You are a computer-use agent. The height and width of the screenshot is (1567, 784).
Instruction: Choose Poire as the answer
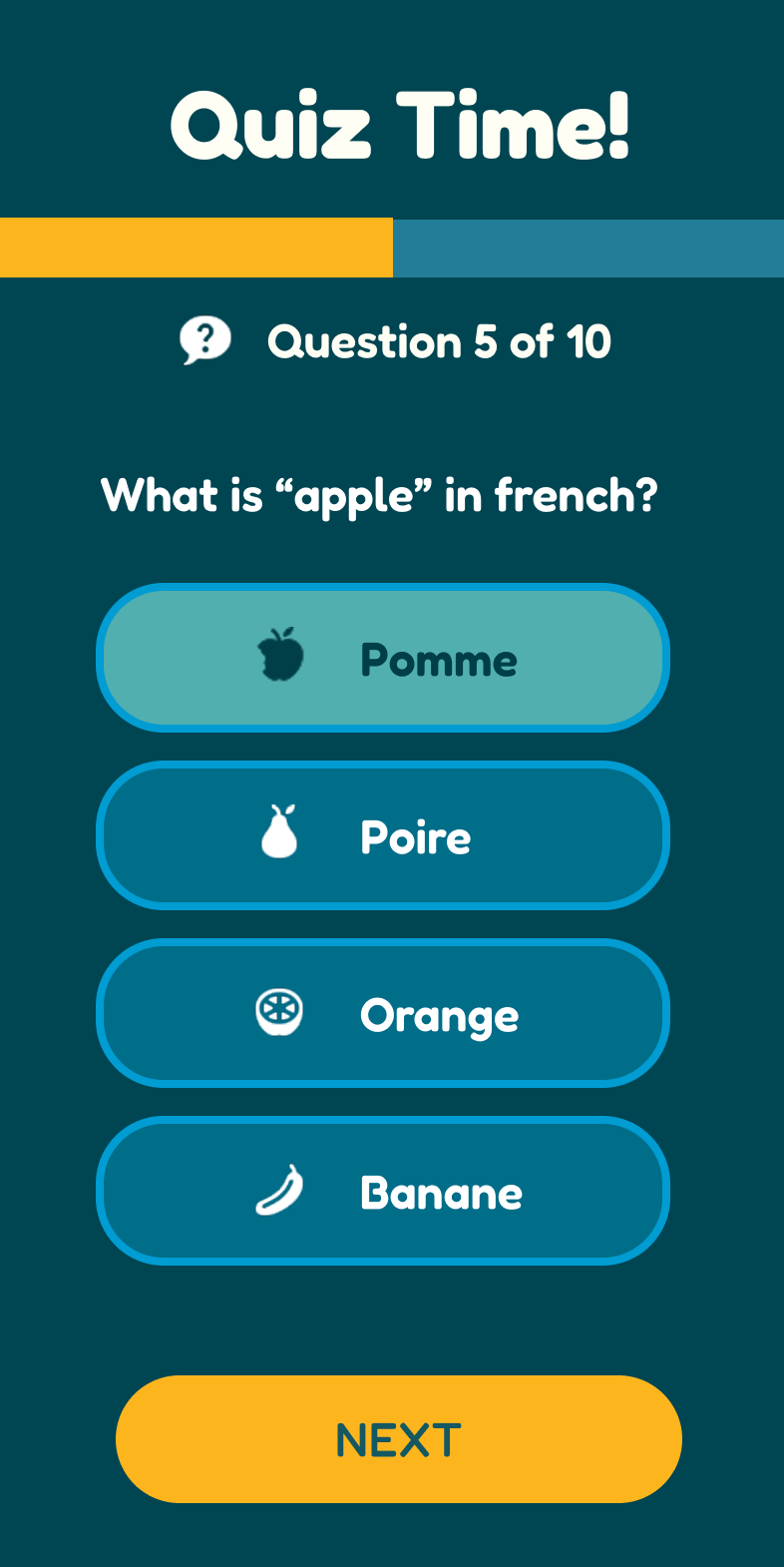(383, 836)
